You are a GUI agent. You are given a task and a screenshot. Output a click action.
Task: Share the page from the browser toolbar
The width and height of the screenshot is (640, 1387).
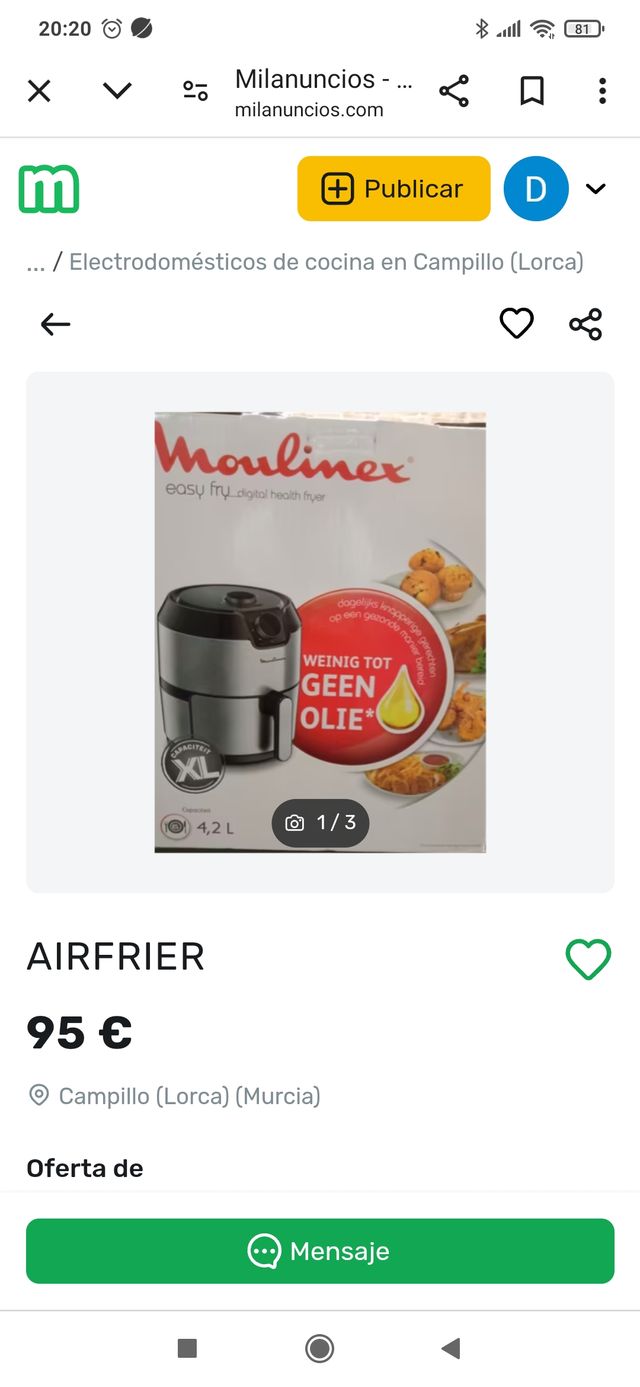pos(454,92)
